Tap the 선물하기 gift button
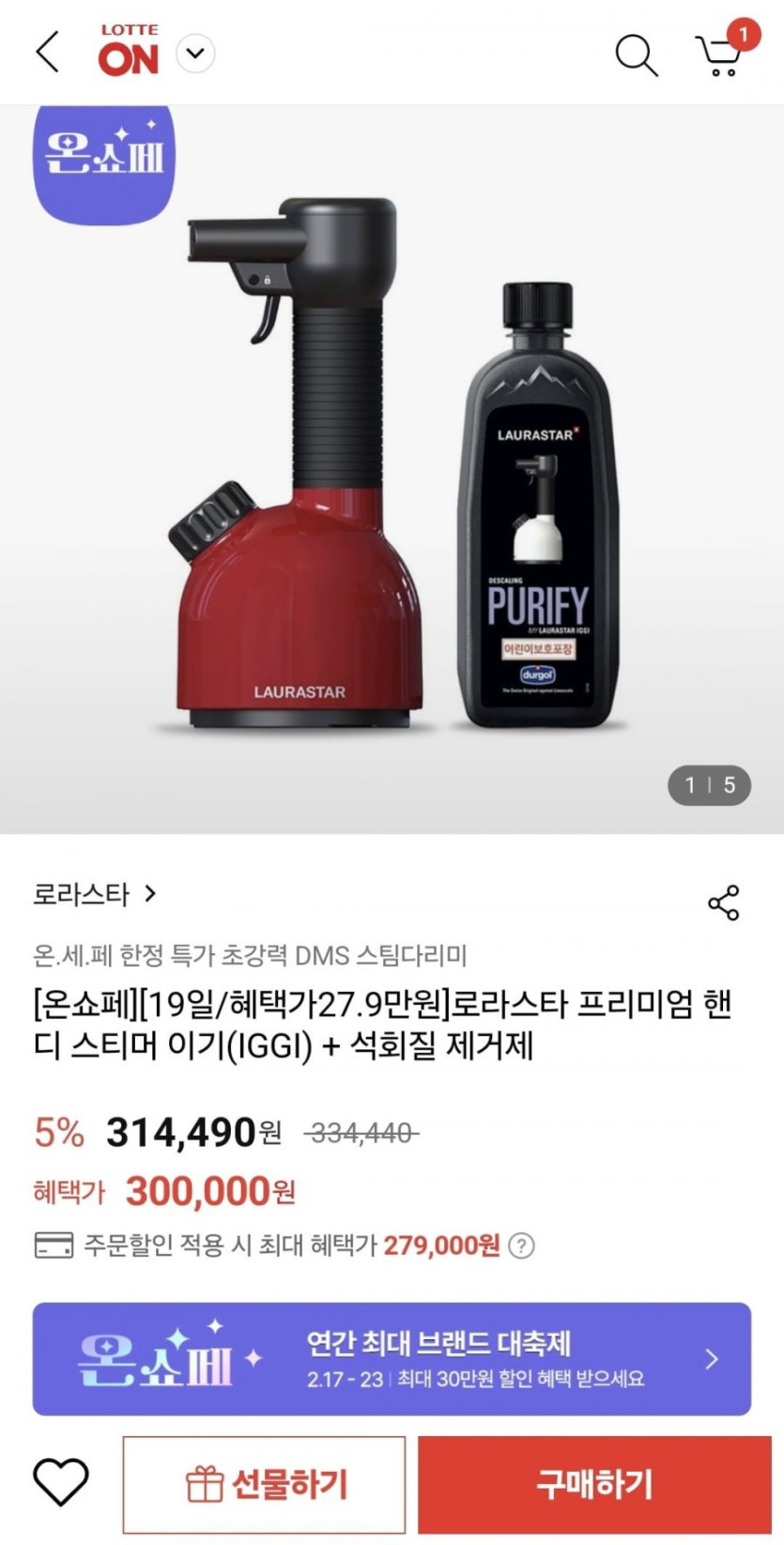784x1545 pixels. [264, 1484]
